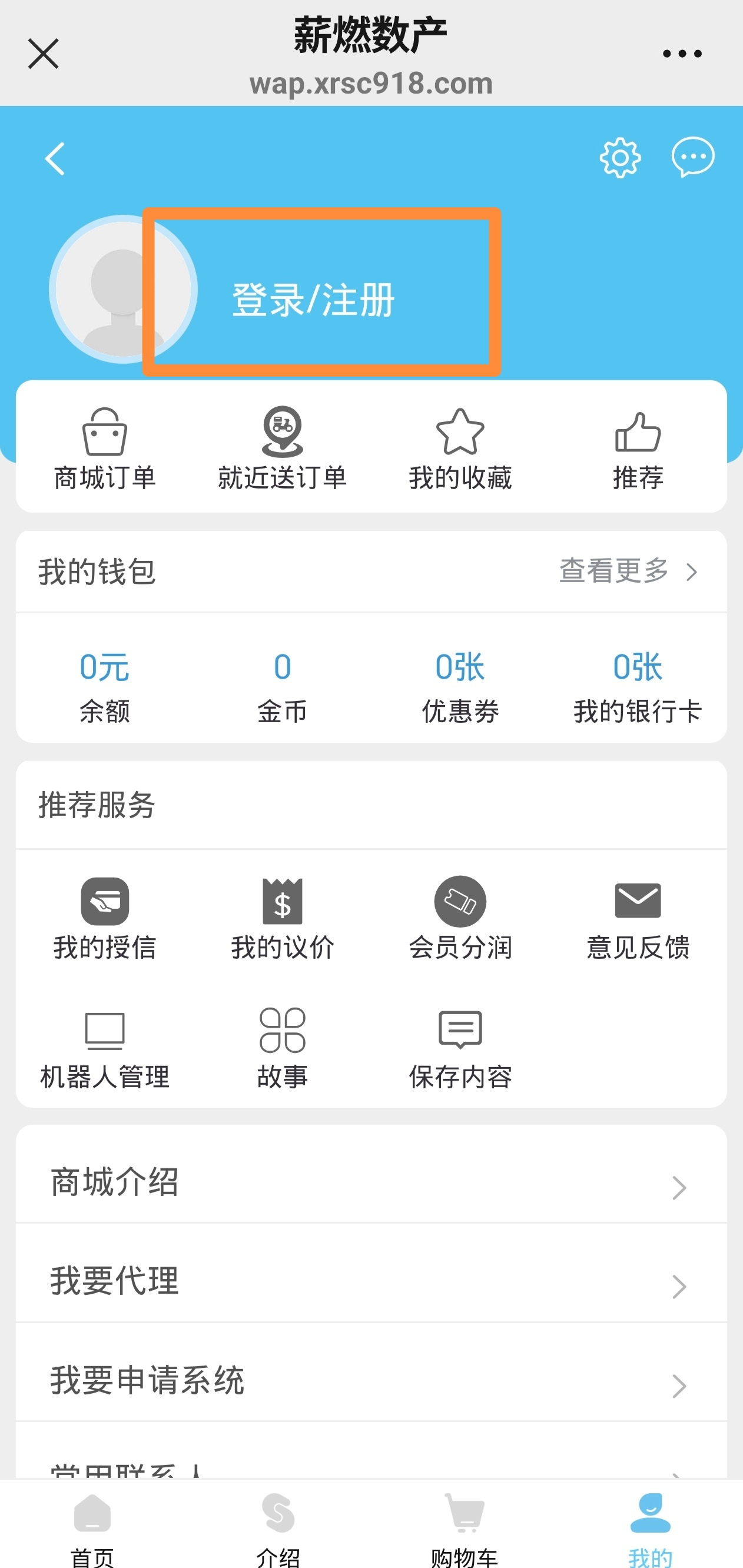The height and width of the screenshot is (1568, 743).
Task: Open the settings gear icon
Action: [620, 158]
